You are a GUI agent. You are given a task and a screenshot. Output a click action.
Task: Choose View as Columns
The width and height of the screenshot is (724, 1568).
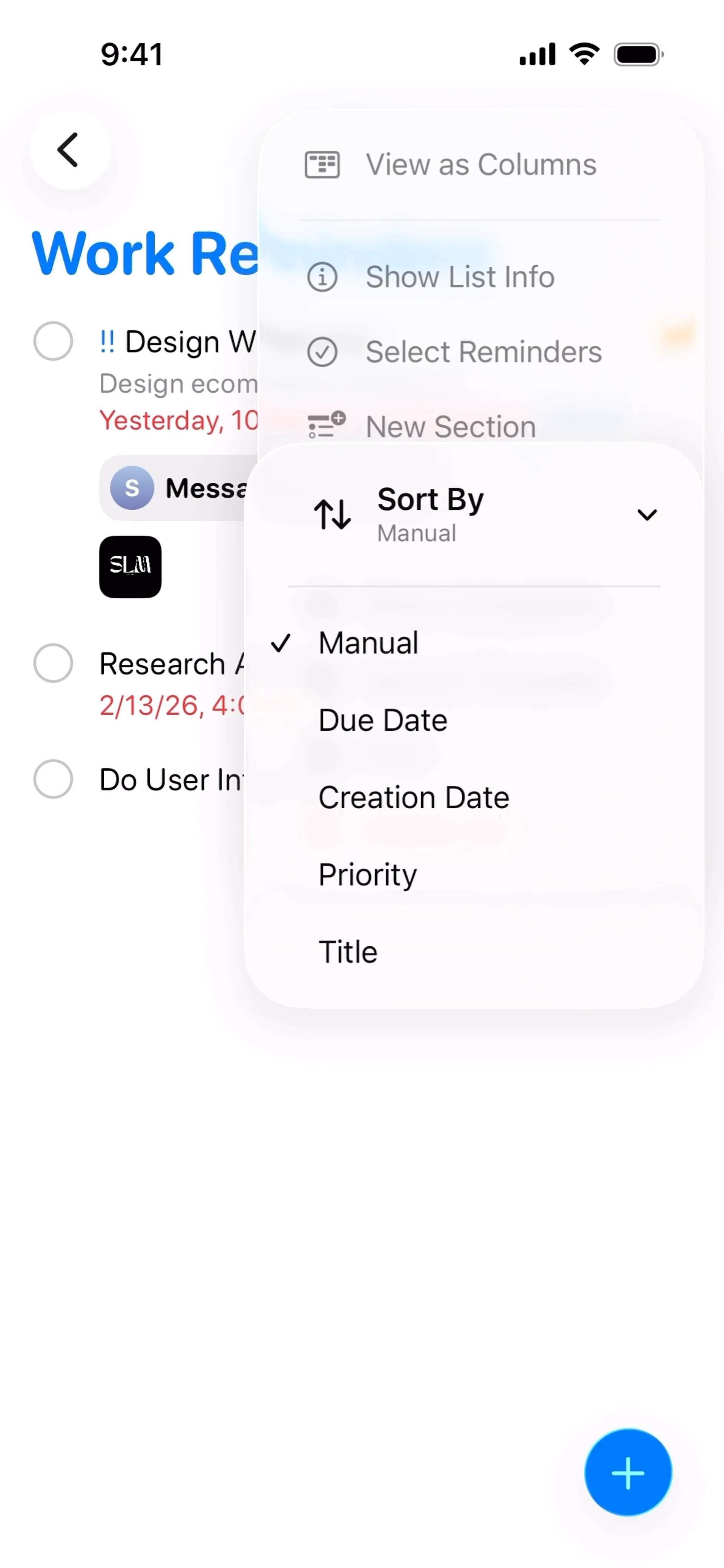point(480,165)
